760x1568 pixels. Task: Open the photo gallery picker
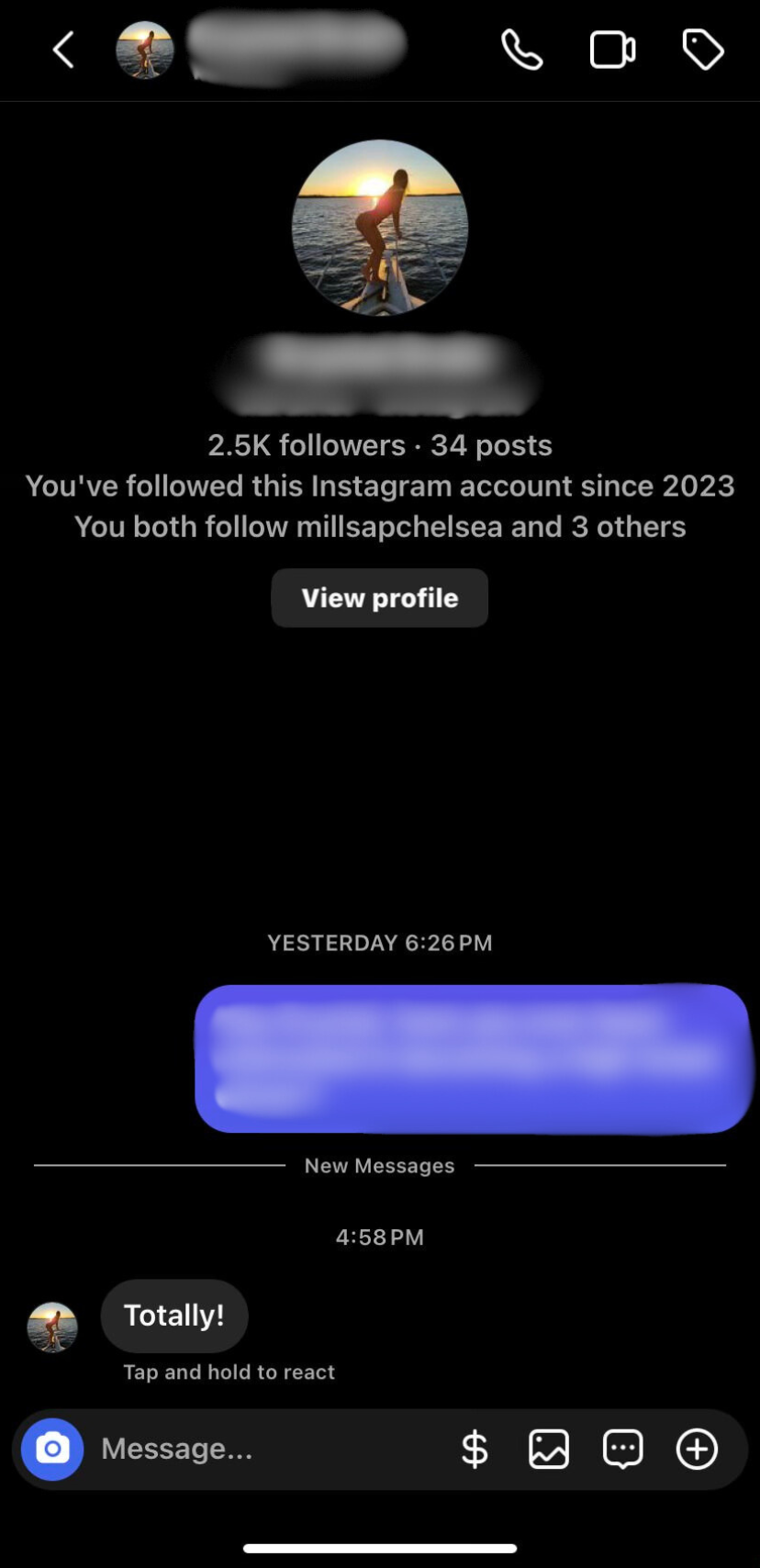(549, 1449)
